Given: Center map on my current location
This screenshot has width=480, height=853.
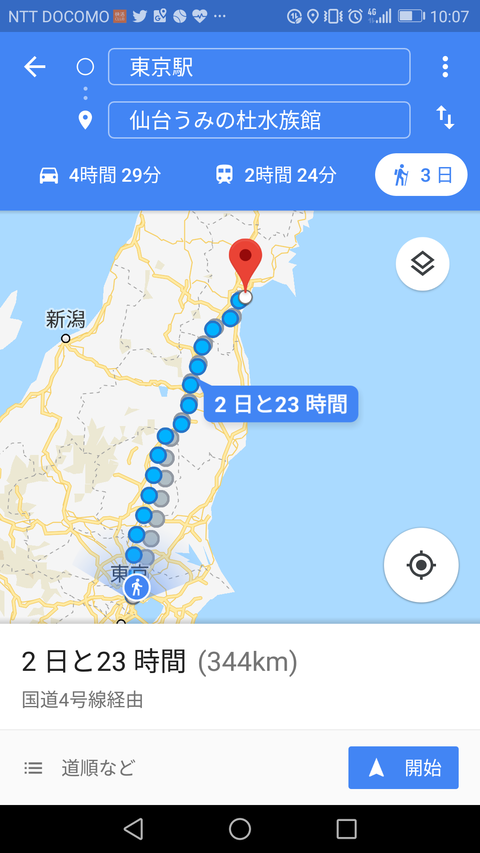Looking at the screenshot, I should tap(421, 565).
